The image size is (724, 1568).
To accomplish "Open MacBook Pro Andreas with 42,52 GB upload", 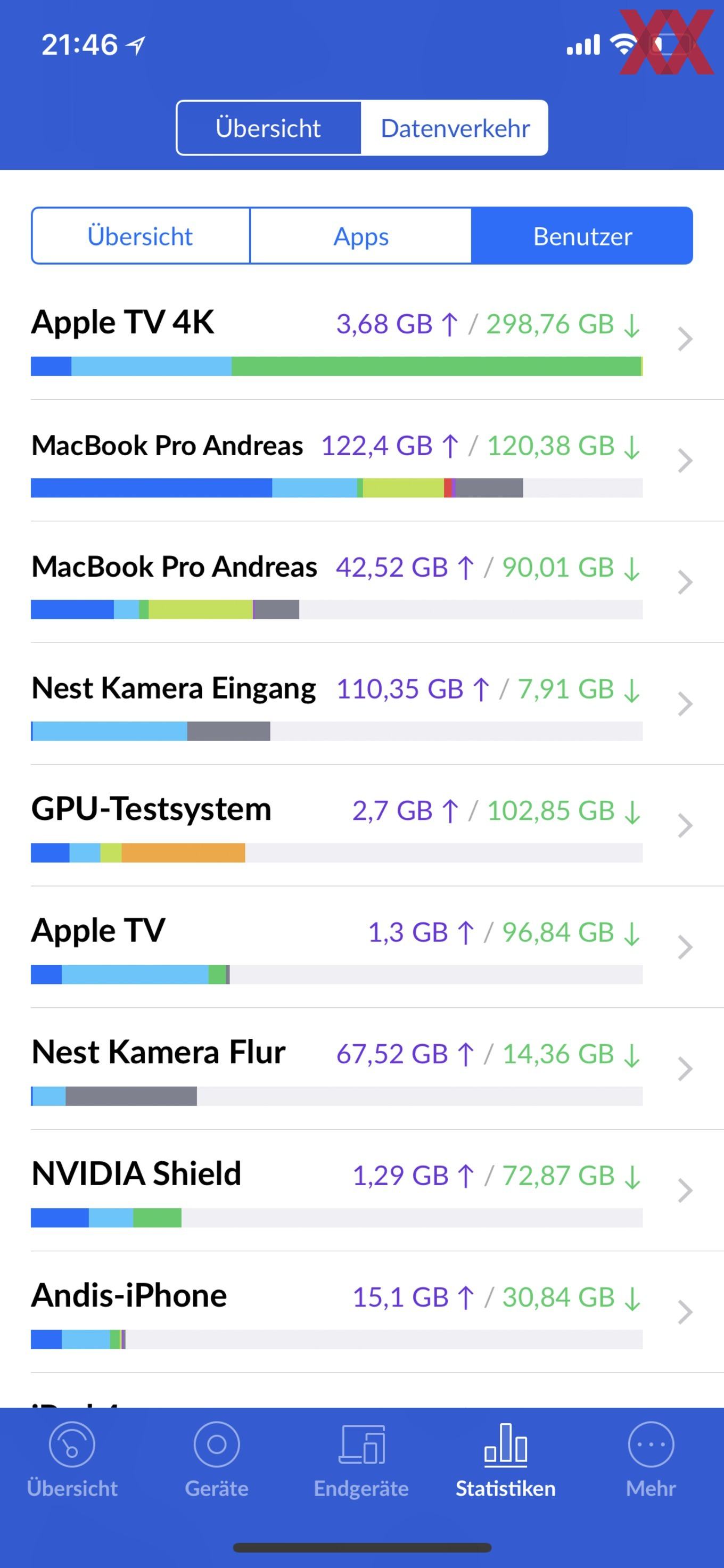I will [x=362, y=582].
